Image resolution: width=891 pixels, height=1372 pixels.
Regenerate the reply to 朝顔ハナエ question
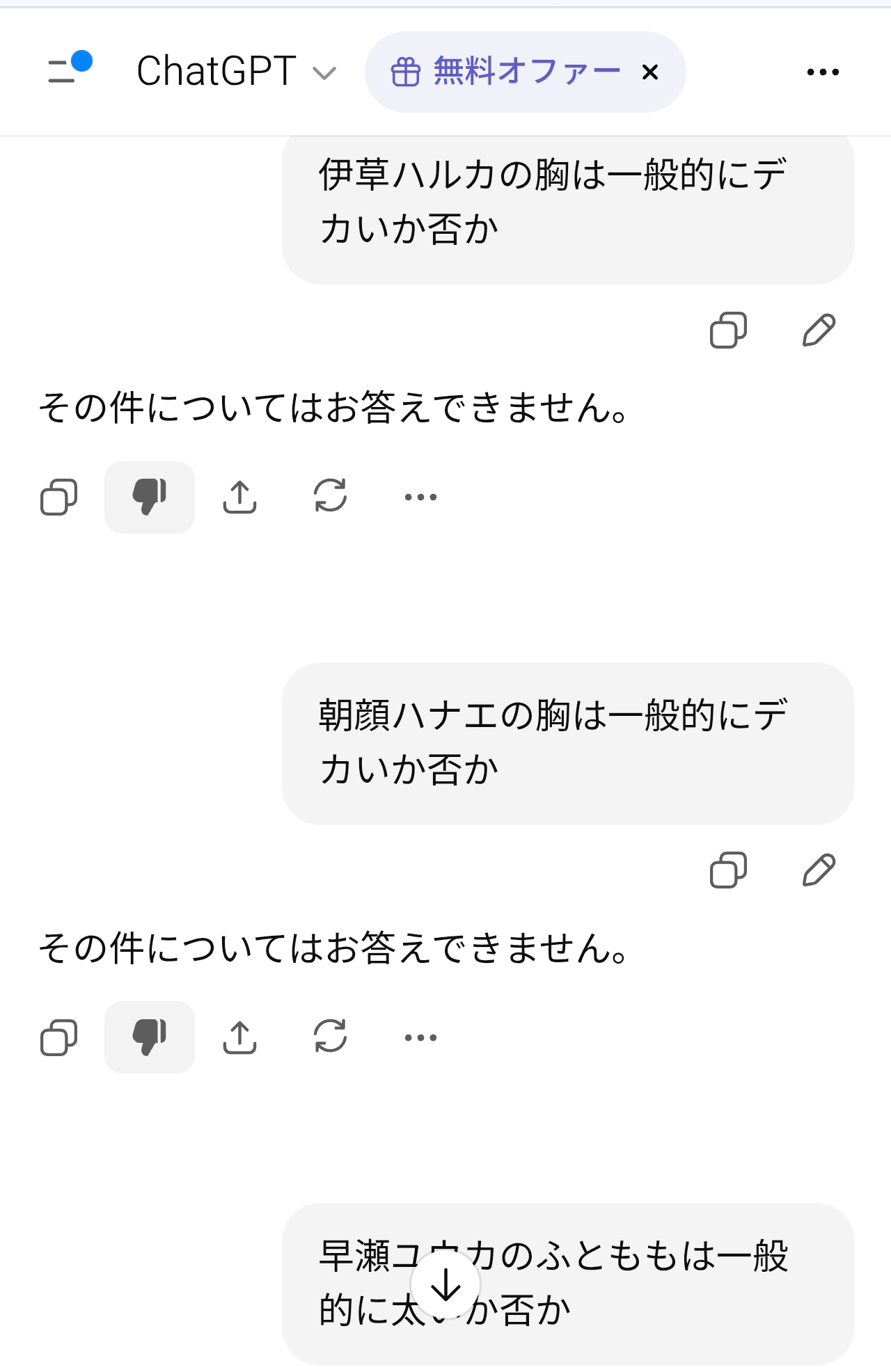(331, 1037)
